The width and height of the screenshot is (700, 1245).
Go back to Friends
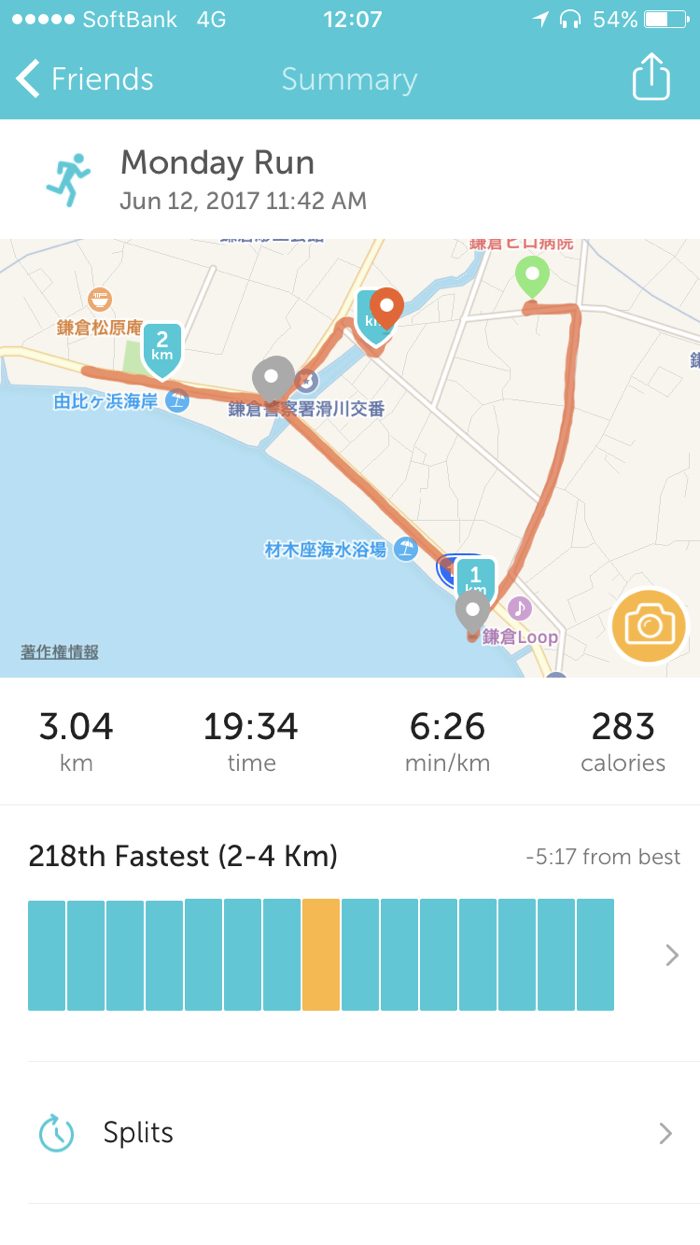click(x=85, y=79)
